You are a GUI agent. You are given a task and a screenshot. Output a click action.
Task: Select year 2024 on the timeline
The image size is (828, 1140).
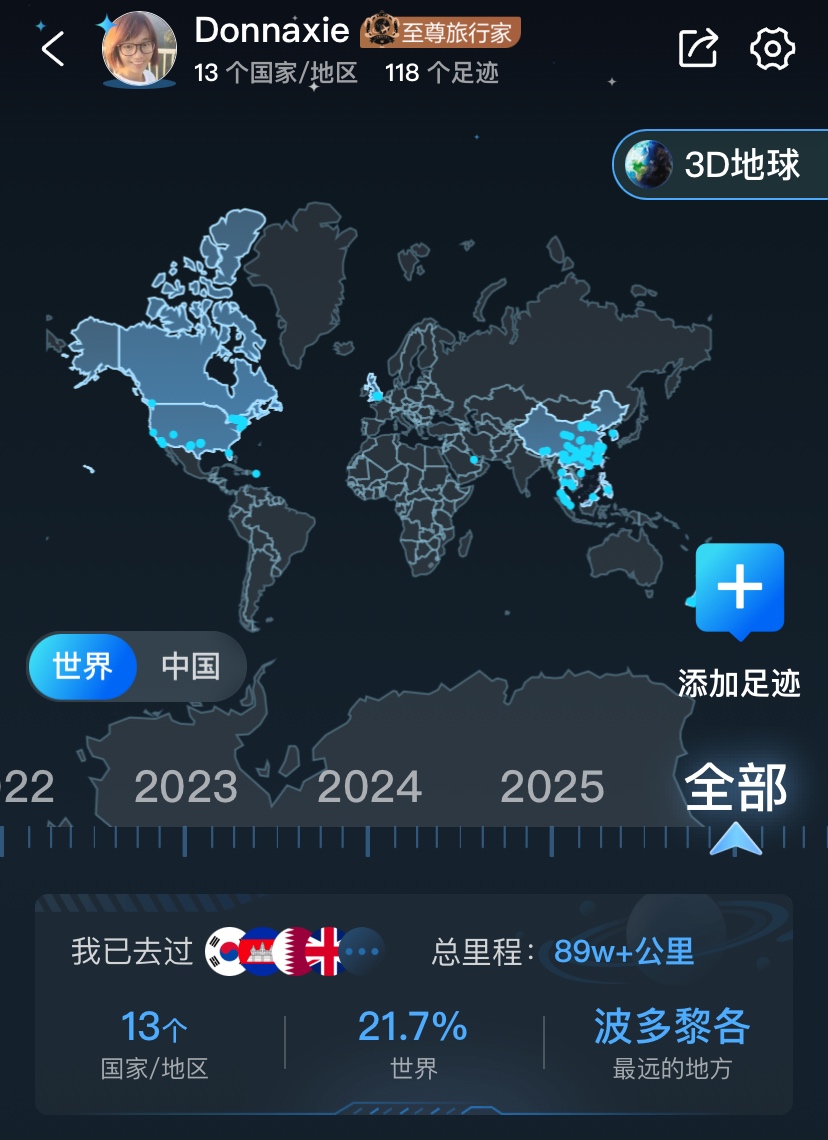(x=369, y=787)
